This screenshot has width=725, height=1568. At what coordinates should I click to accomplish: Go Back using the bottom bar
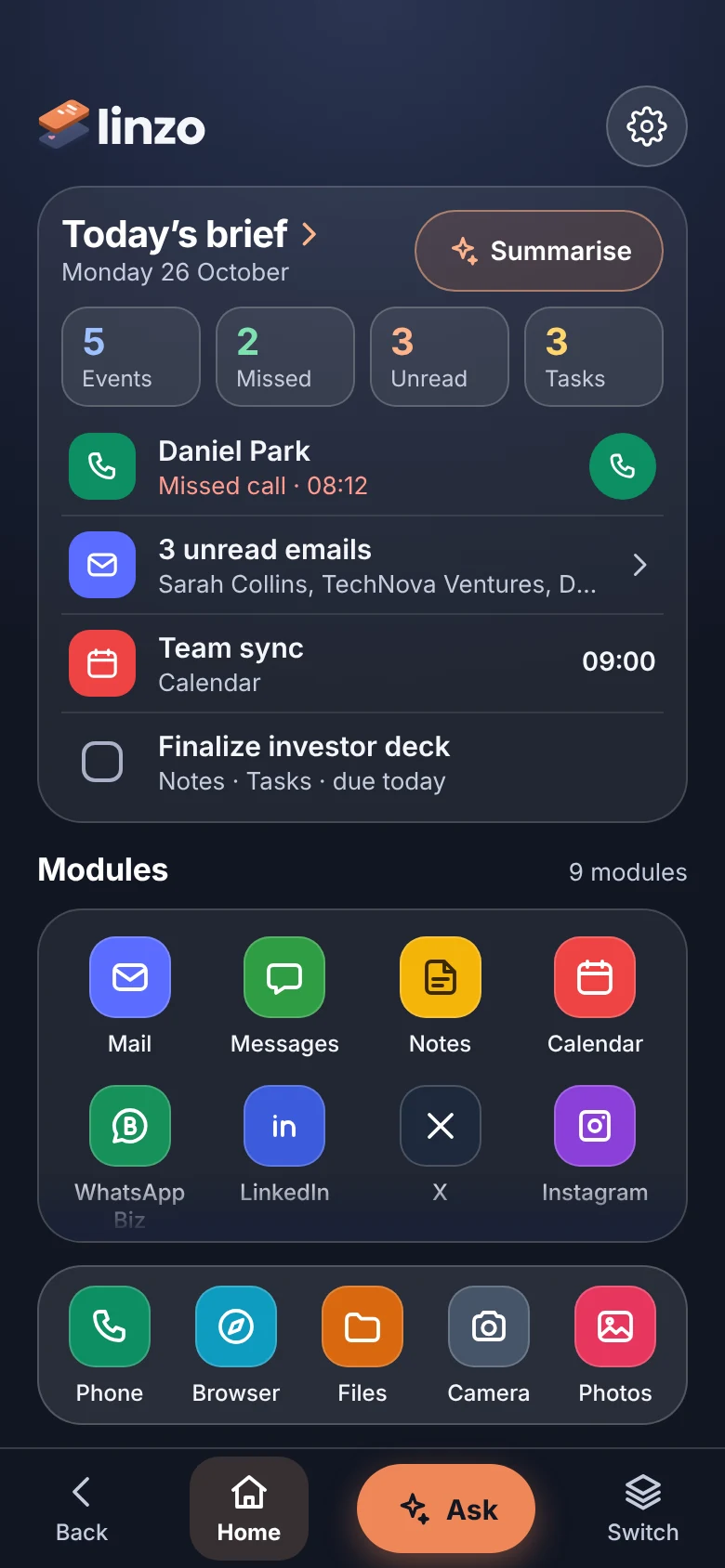click(82, 1509)
